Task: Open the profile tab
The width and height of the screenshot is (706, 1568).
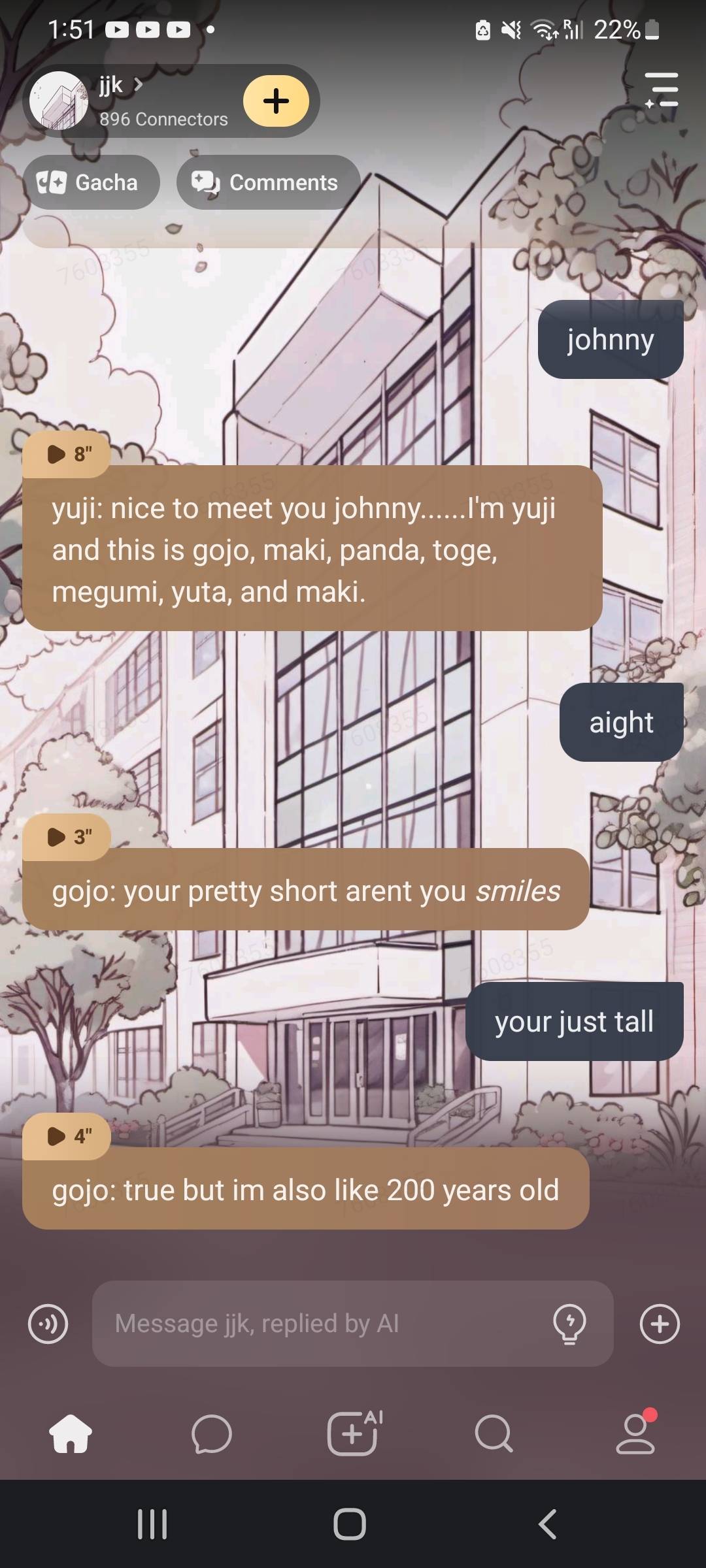Action: [635, 1434]
